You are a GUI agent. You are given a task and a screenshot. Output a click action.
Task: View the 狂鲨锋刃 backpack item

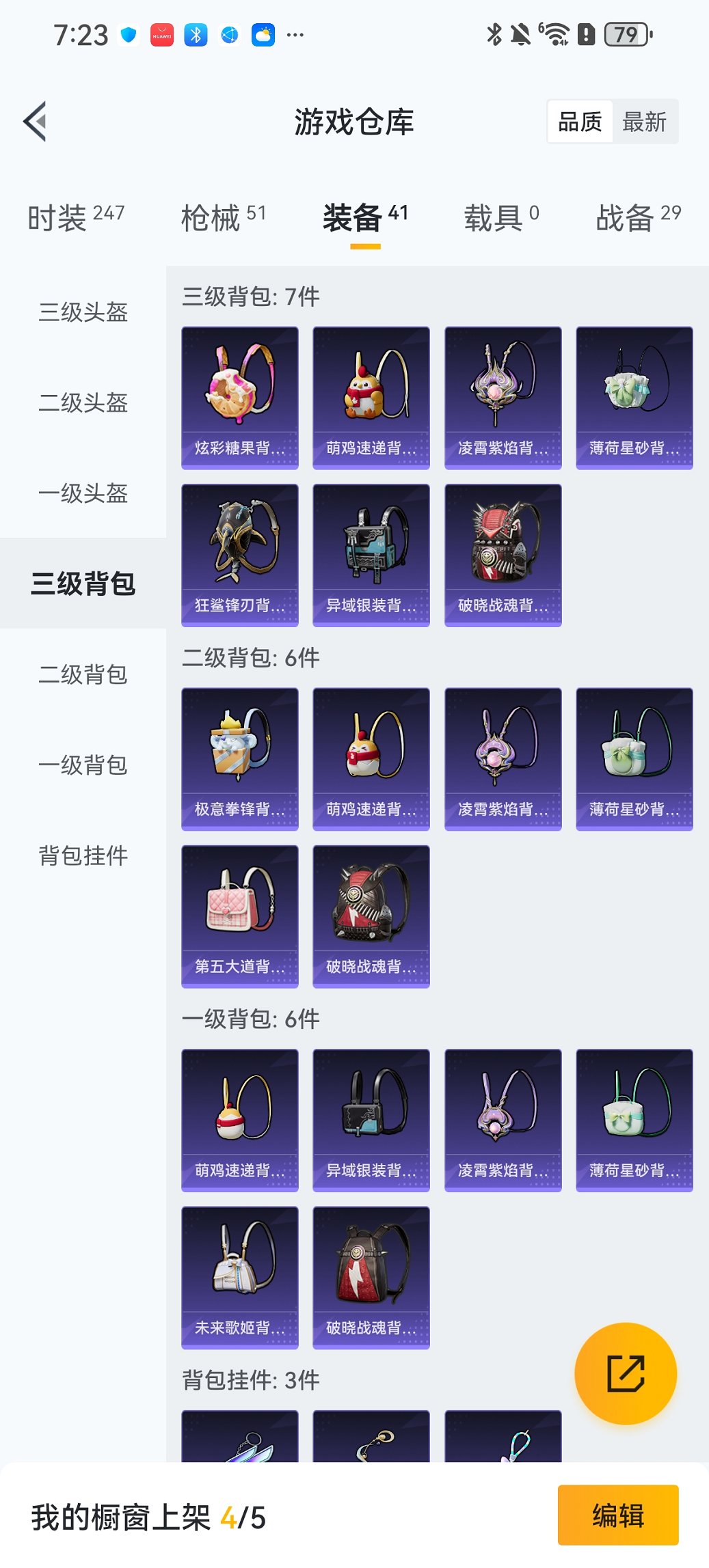pos(240,555)
